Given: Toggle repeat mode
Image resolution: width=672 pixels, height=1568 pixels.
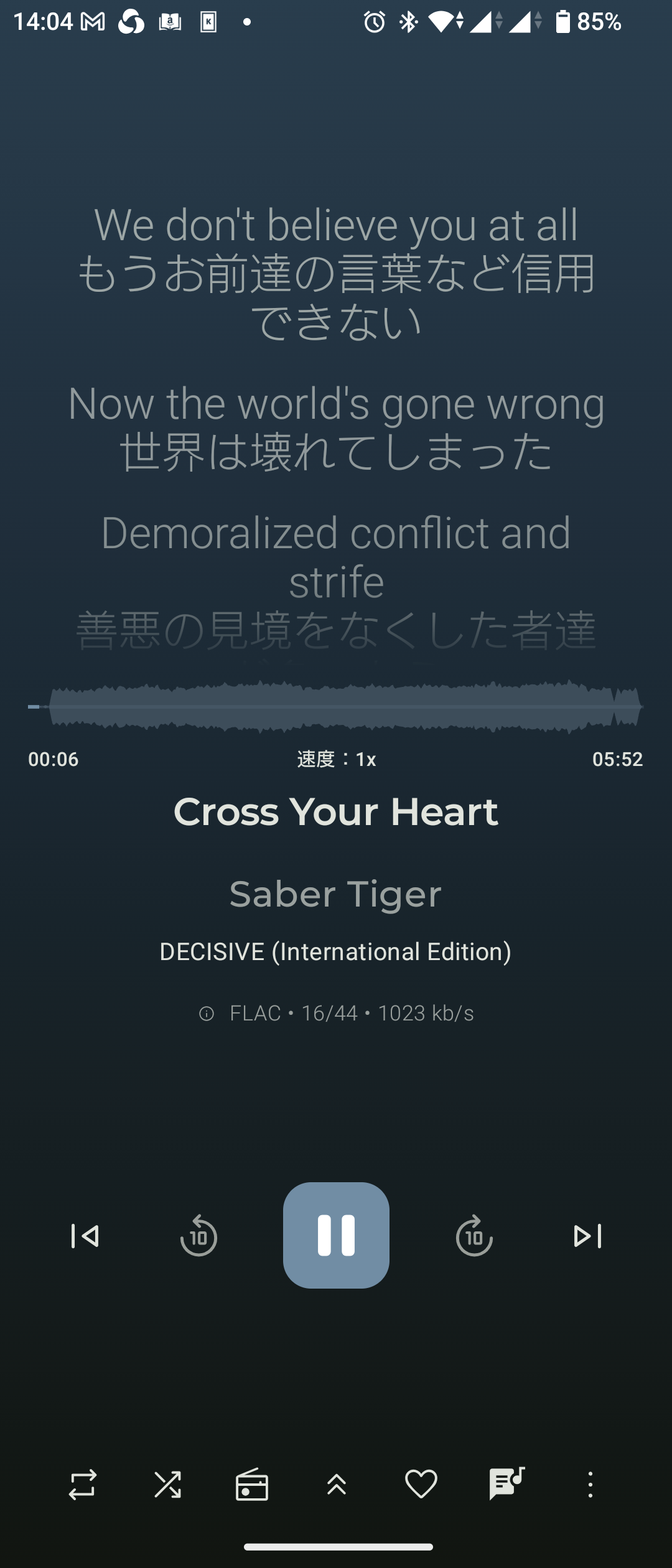Looking at the screenshot, I should 82,1485.
